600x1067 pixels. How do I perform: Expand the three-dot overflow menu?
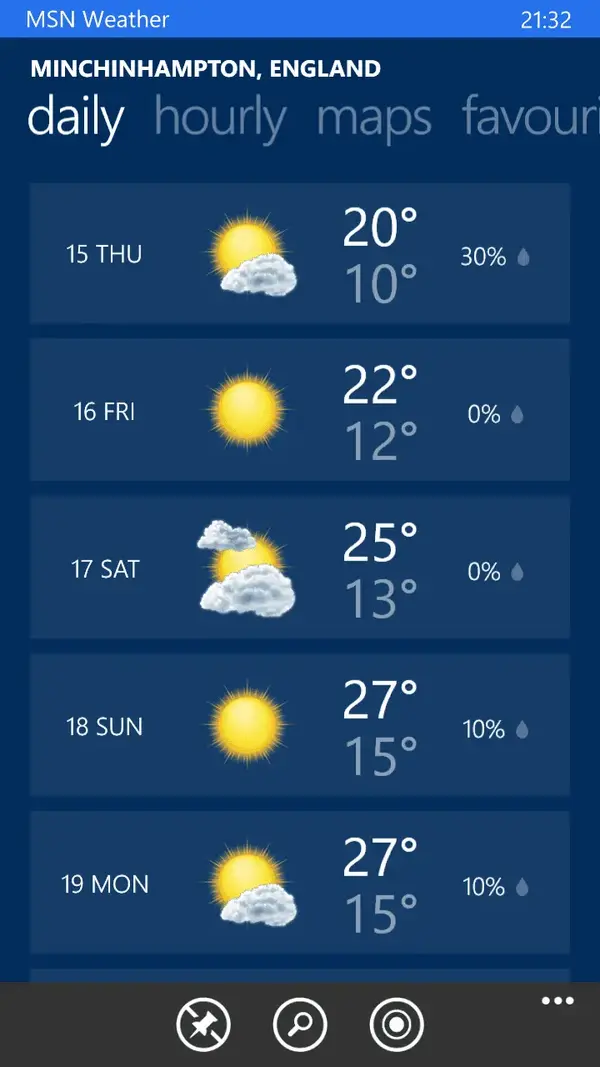(x=558, y=1001)
